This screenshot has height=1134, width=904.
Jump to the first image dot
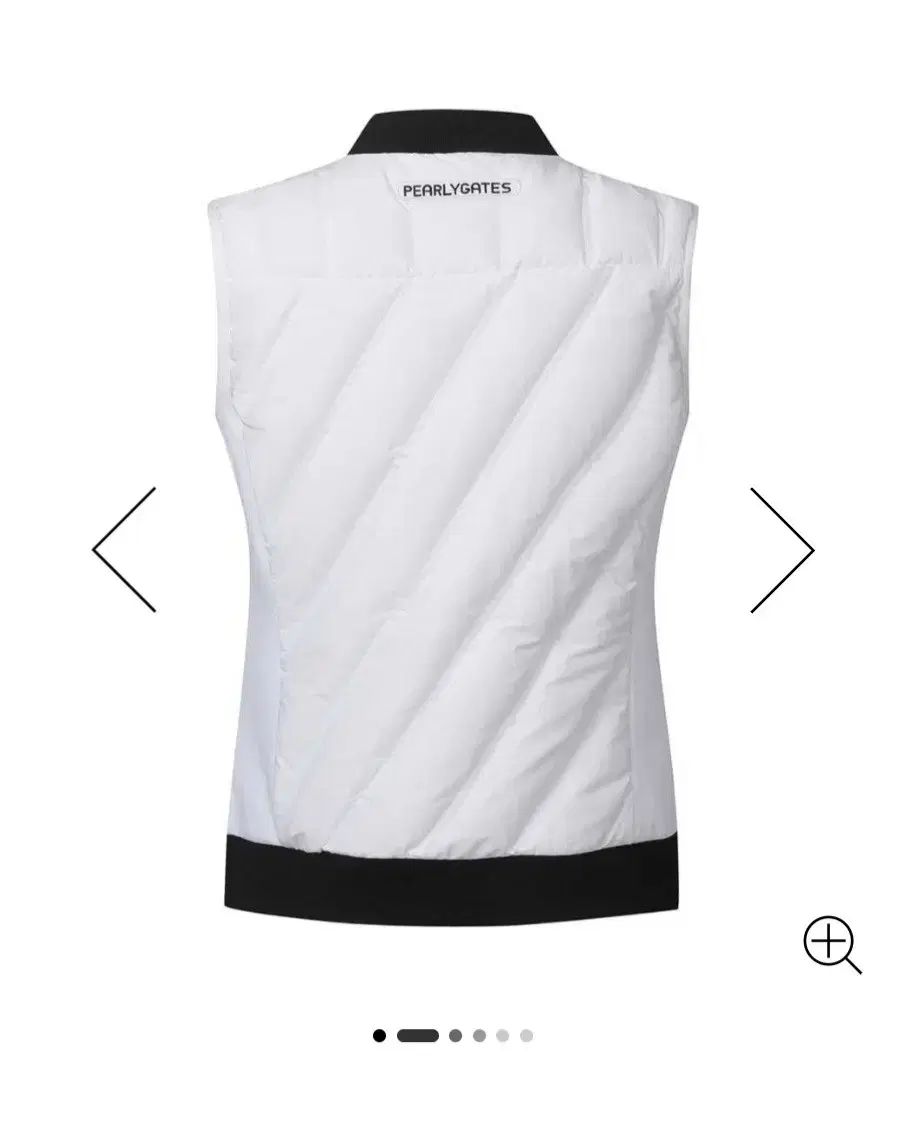coord(379,1036)
